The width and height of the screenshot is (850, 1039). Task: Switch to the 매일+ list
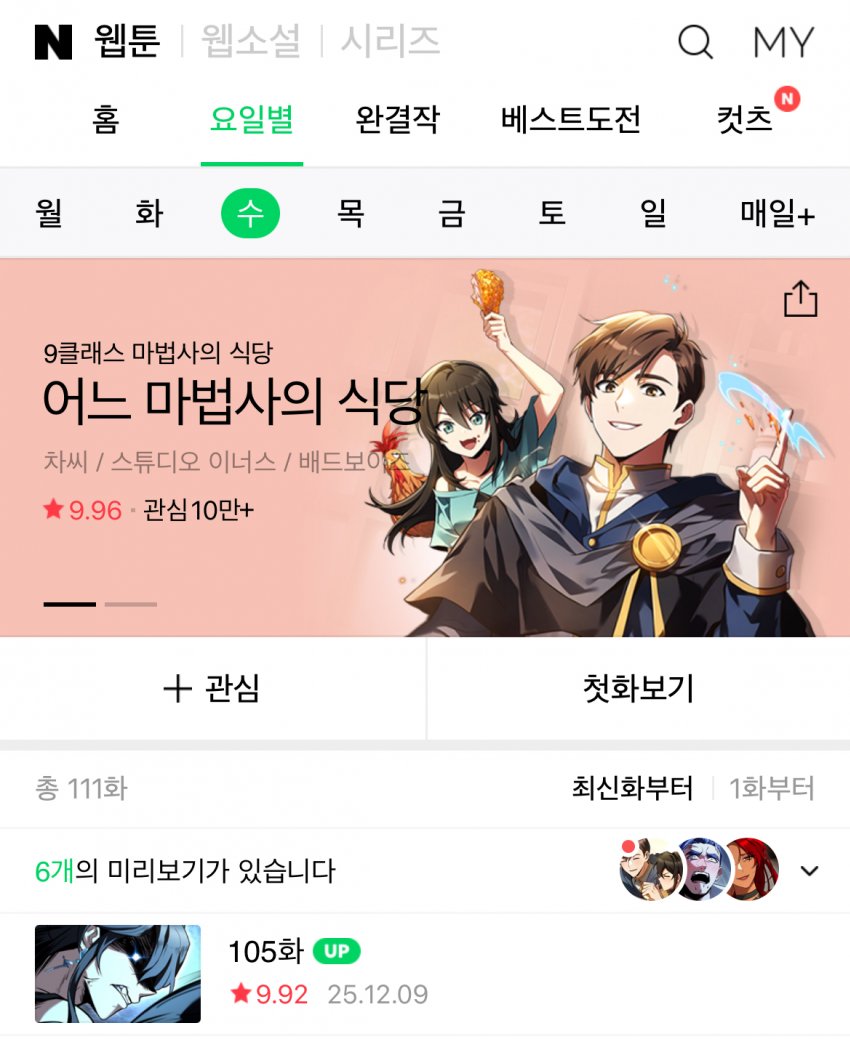pos(777,214)
